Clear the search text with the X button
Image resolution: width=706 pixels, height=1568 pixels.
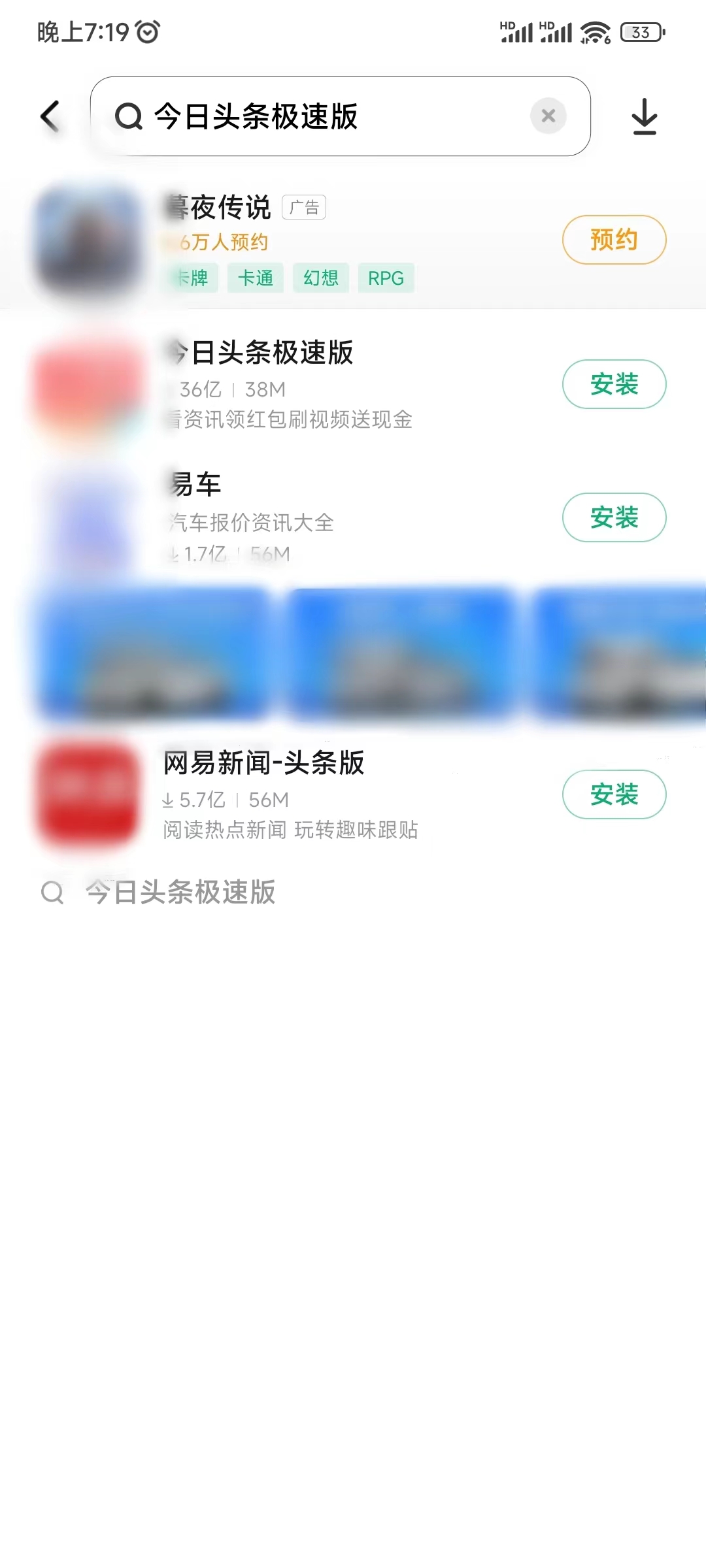tap(548, 116)
